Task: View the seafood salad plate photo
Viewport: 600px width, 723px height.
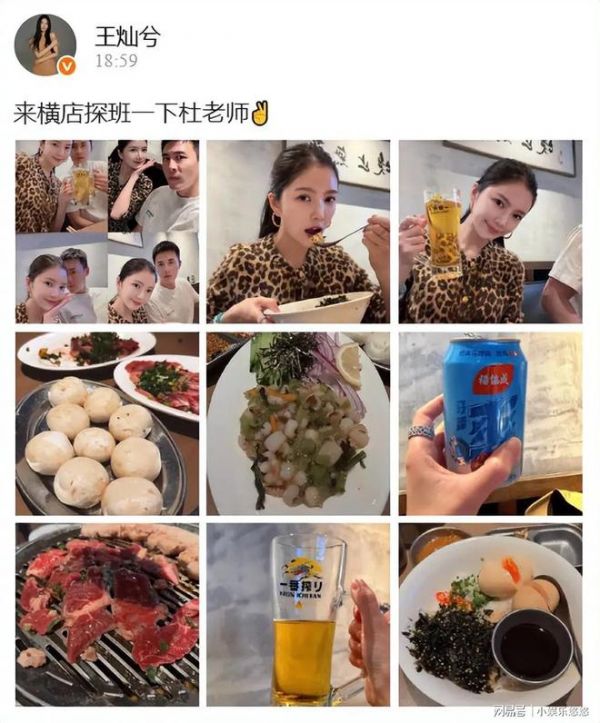Action: click(x=298, y=423)
